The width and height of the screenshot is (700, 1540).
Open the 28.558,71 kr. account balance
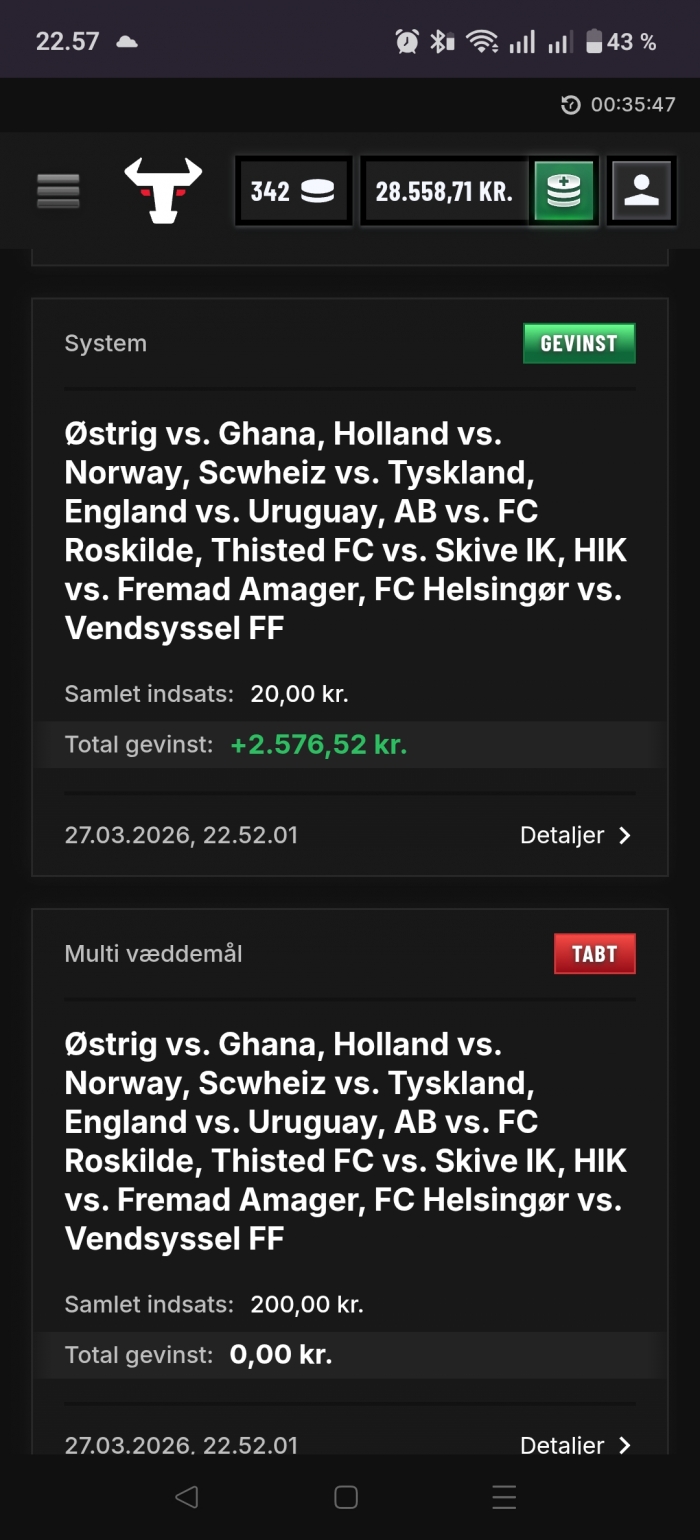click(x=445, y=190)
